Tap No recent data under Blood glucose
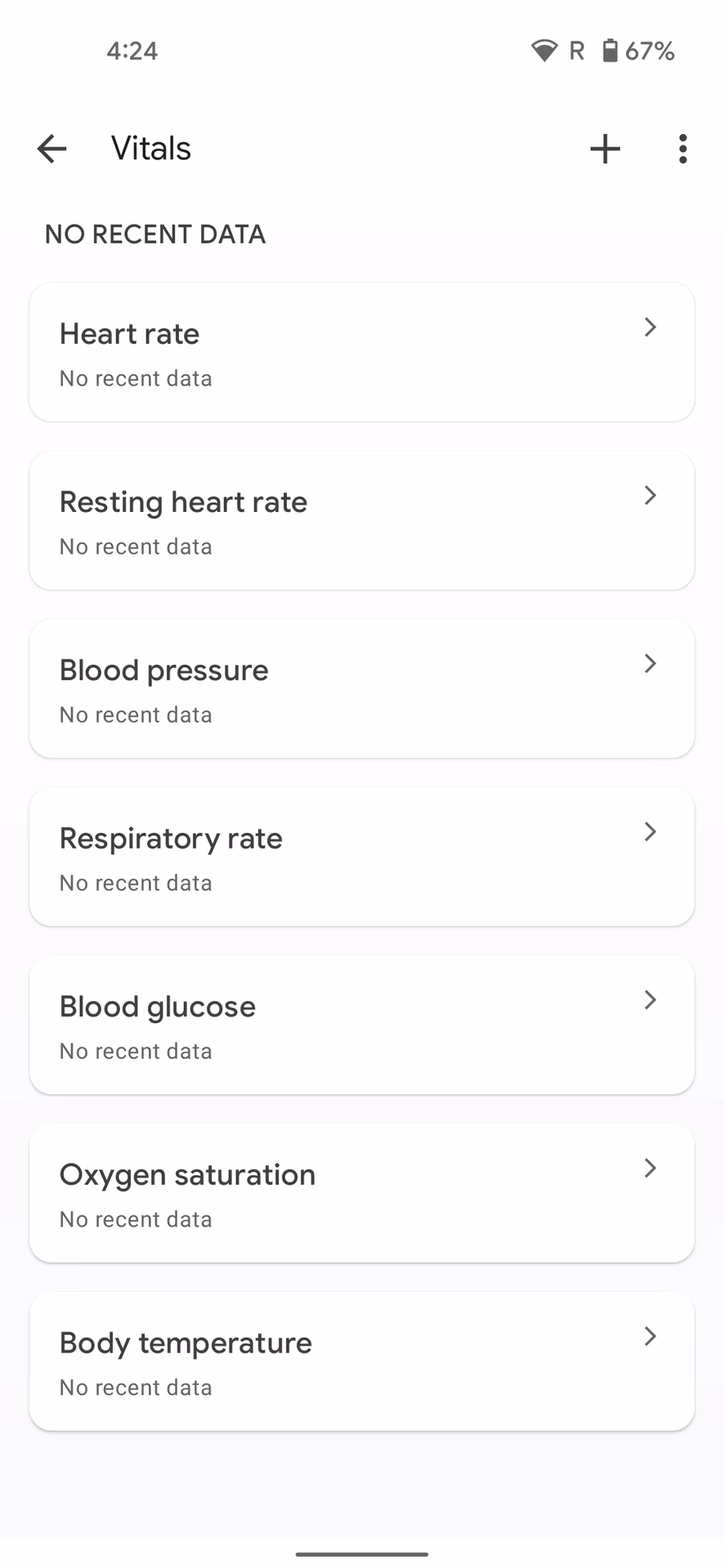Screen dimensions: 724x1568 (135, 1050)
